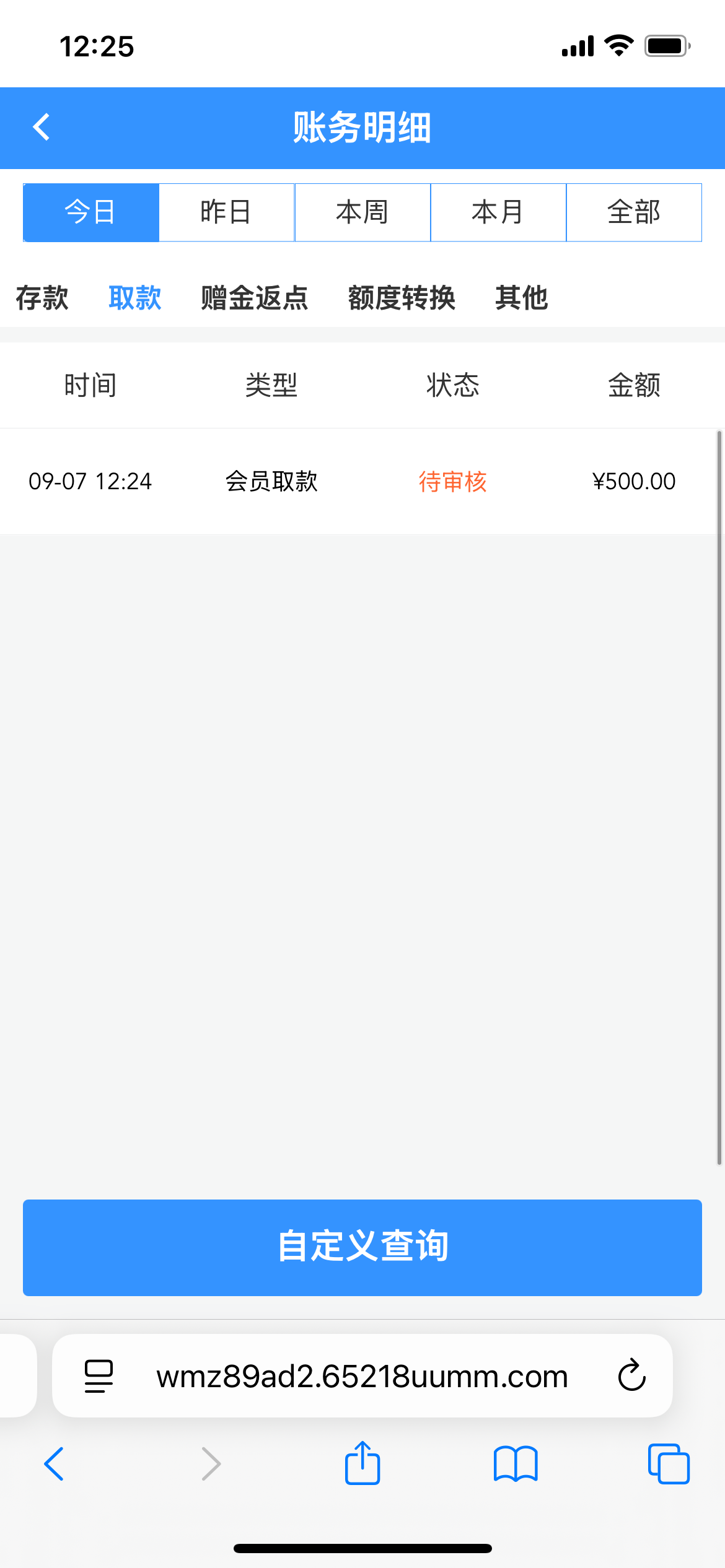Reload the page in Safari

pyautogui.click(x=632, y=1376)
